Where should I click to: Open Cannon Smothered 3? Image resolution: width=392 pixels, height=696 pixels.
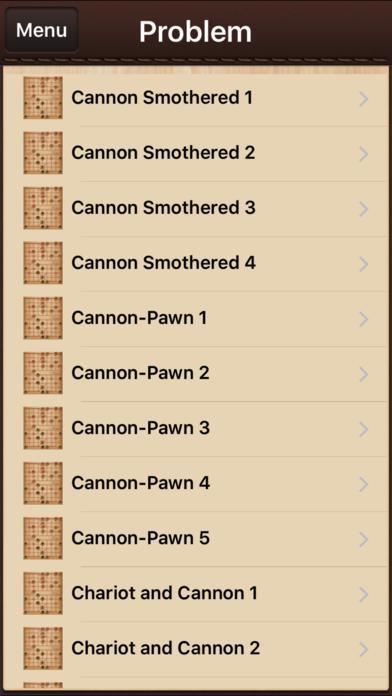[196, 209]
